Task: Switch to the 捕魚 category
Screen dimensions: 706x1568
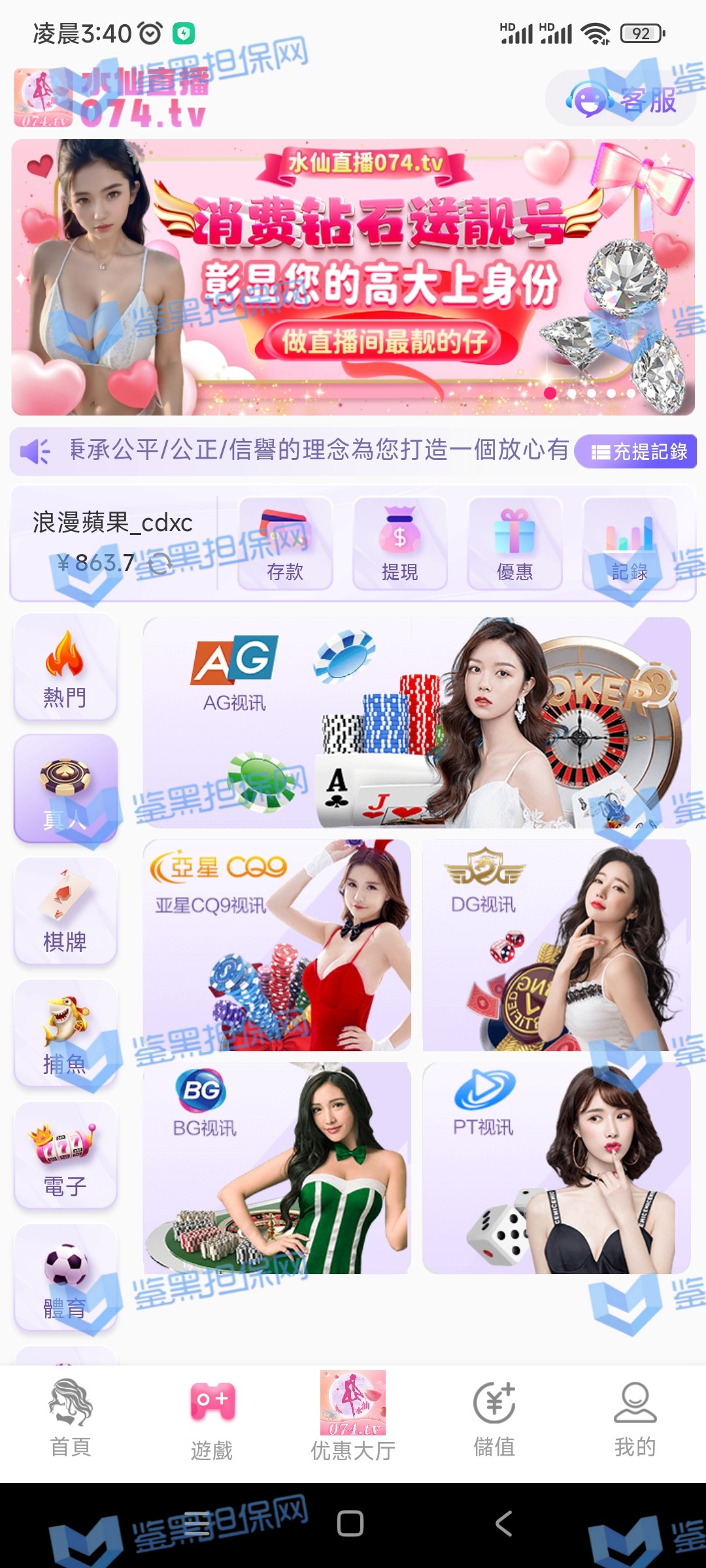Action: click(65, 1034)
